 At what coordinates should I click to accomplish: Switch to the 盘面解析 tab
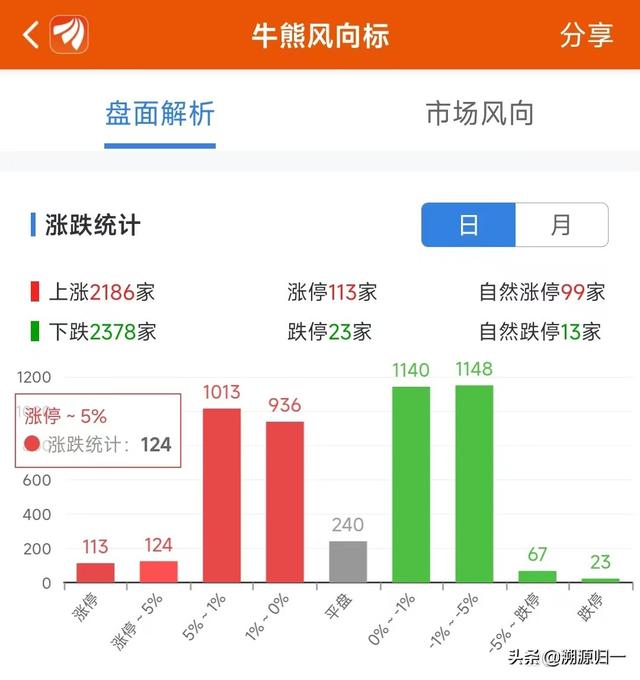click(x=160, y=113)
